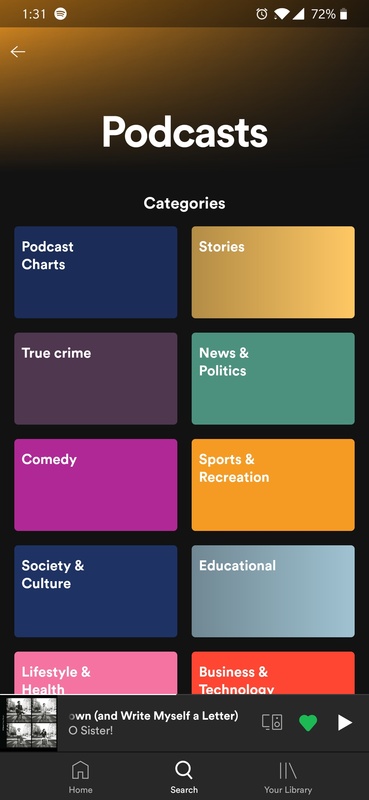The width and height of the screenshot is (369, 800).
Task: Select the Educational category tile
Action: (273, 591)
